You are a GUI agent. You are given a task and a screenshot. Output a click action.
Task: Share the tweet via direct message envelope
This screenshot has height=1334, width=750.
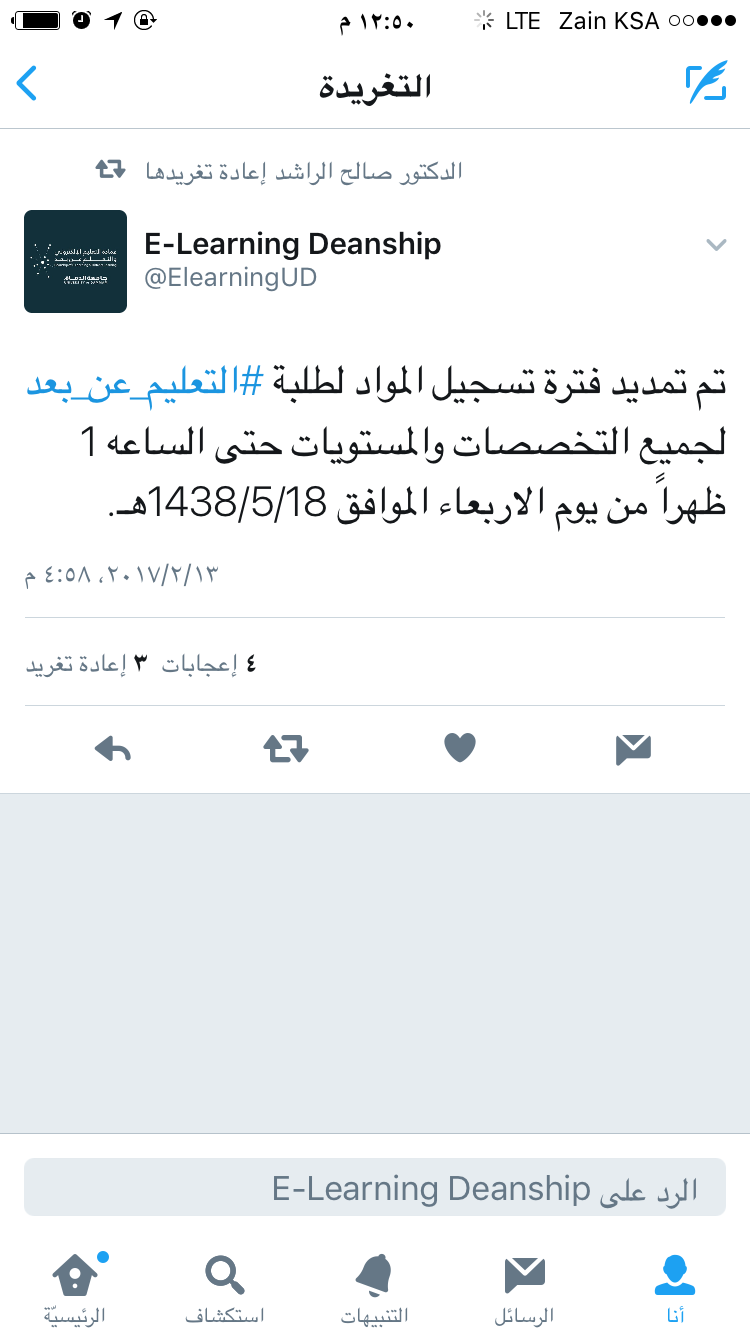click(x=634, y=749)
